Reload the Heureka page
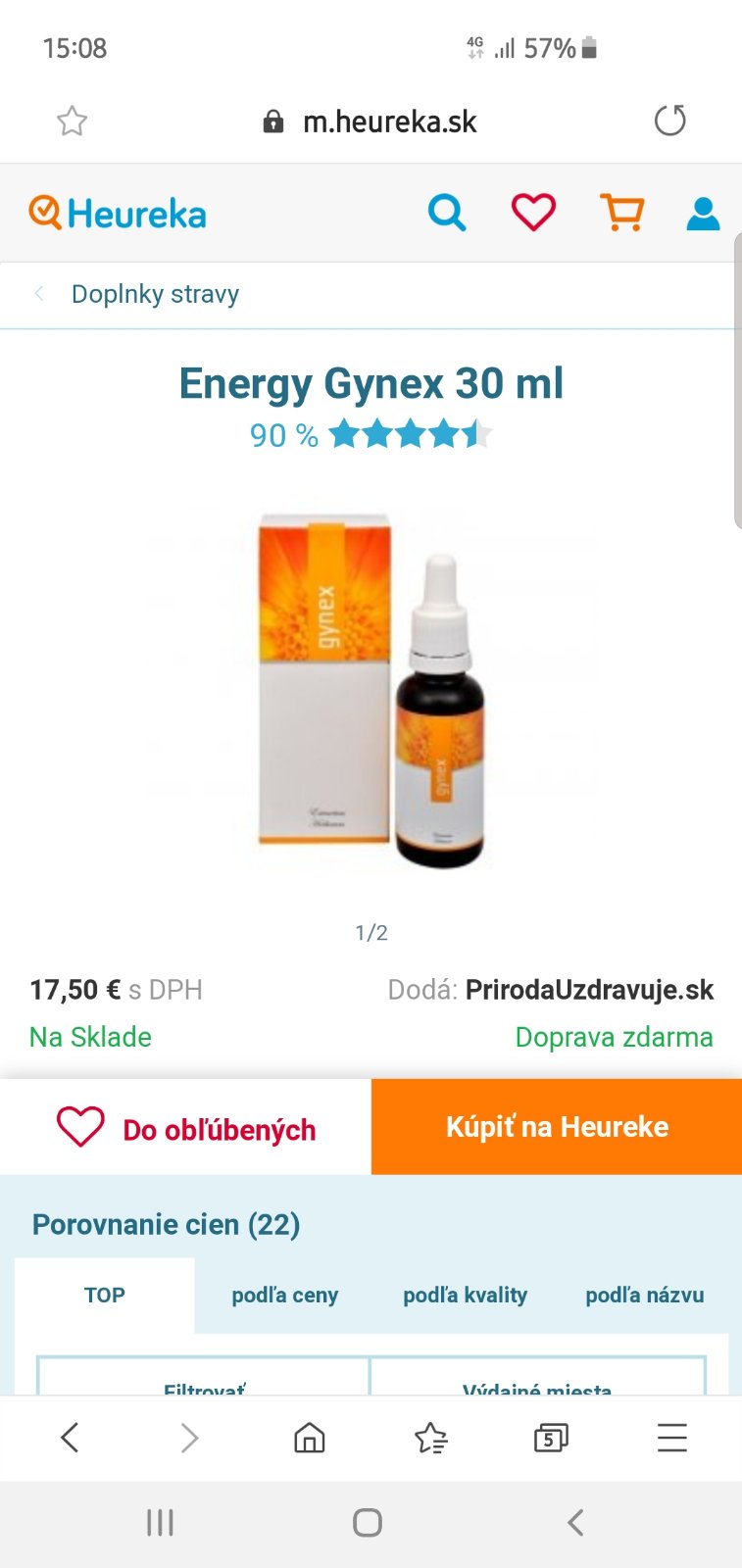This screenshot has height=1568, width=742. tap(669, 122)
